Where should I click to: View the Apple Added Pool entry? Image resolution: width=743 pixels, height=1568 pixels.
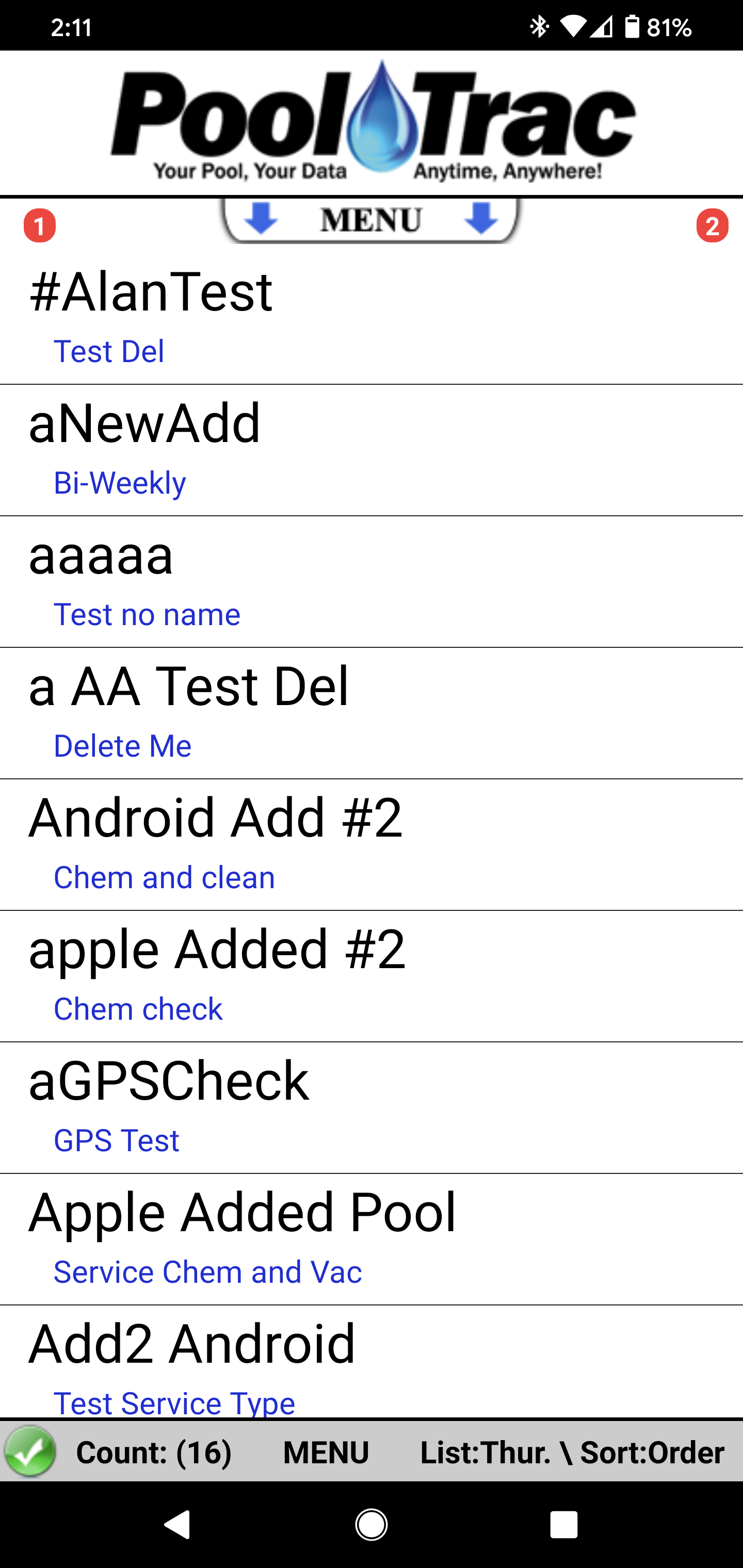pos(372,1239)
